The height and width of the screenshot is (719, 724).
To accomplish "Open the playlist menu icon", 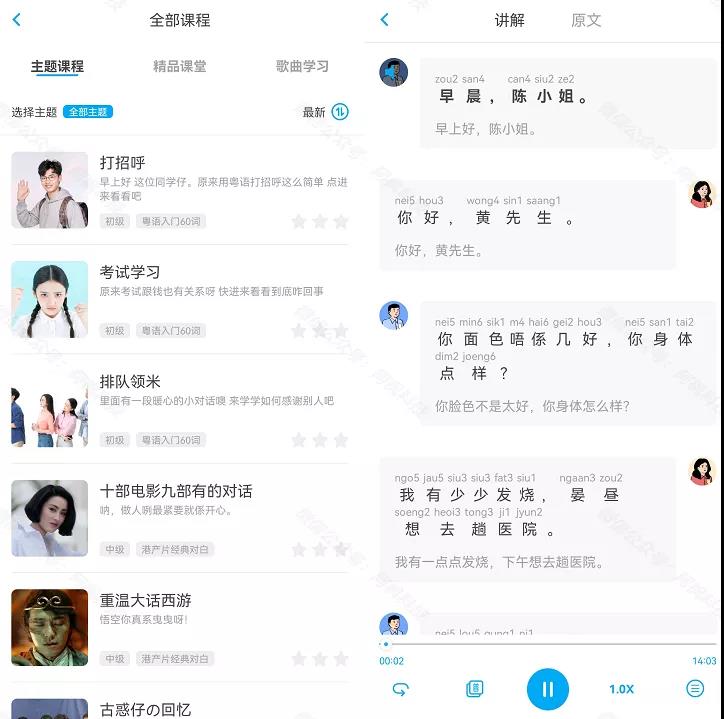I will click(695, 689).
